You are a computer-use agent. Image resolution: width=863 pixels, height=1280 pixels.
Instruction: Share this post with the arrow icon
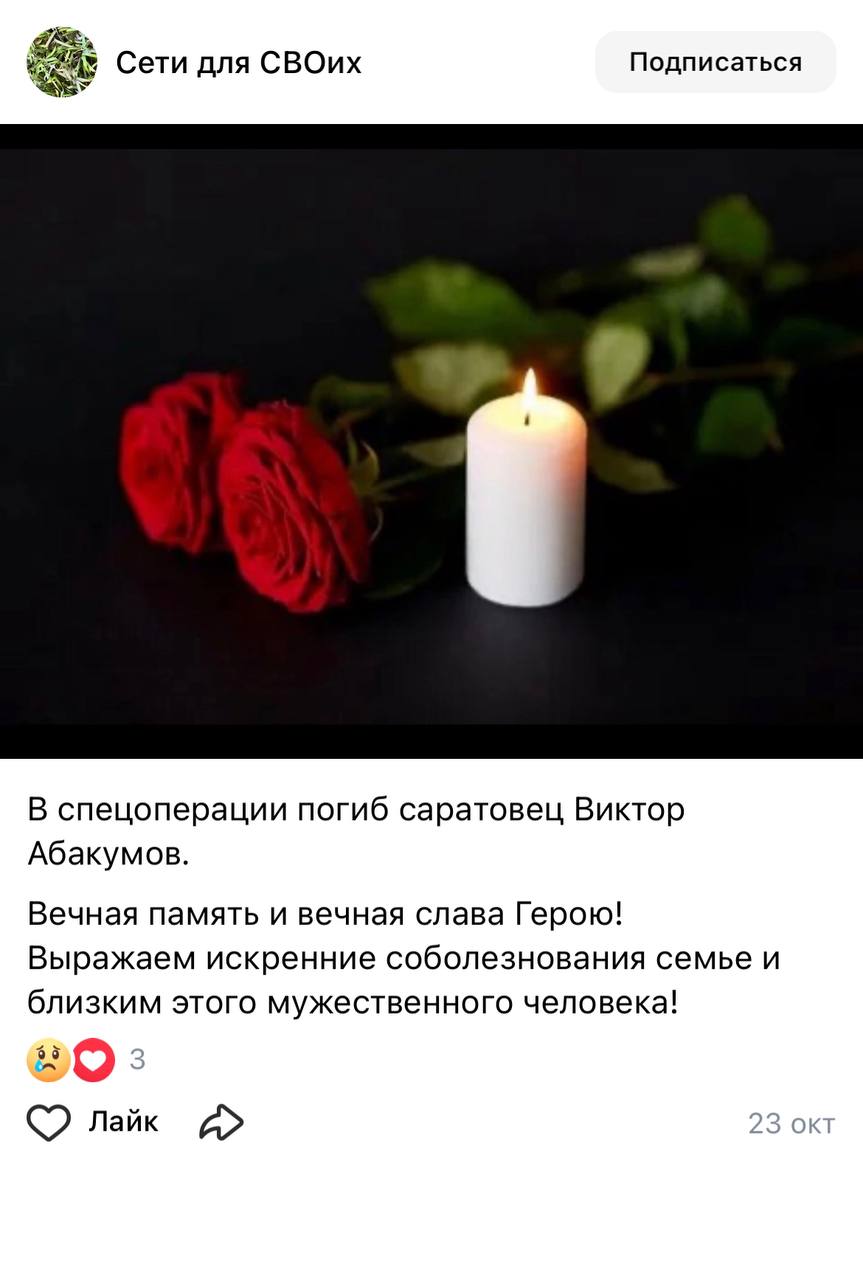click(x=221, y=1122)
